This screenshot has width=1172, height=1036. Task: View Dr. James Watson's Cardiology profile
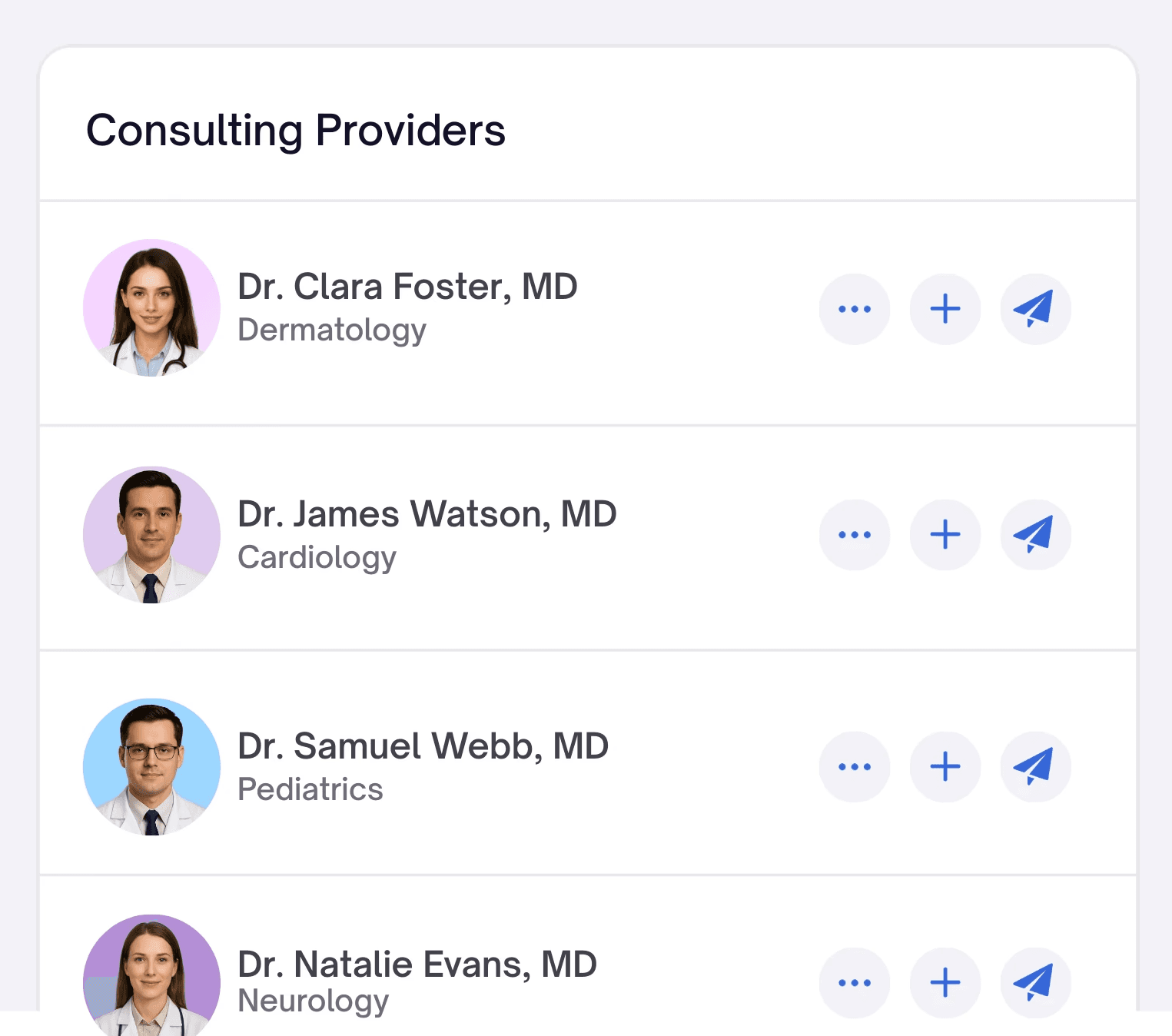[x=427, y=514]
